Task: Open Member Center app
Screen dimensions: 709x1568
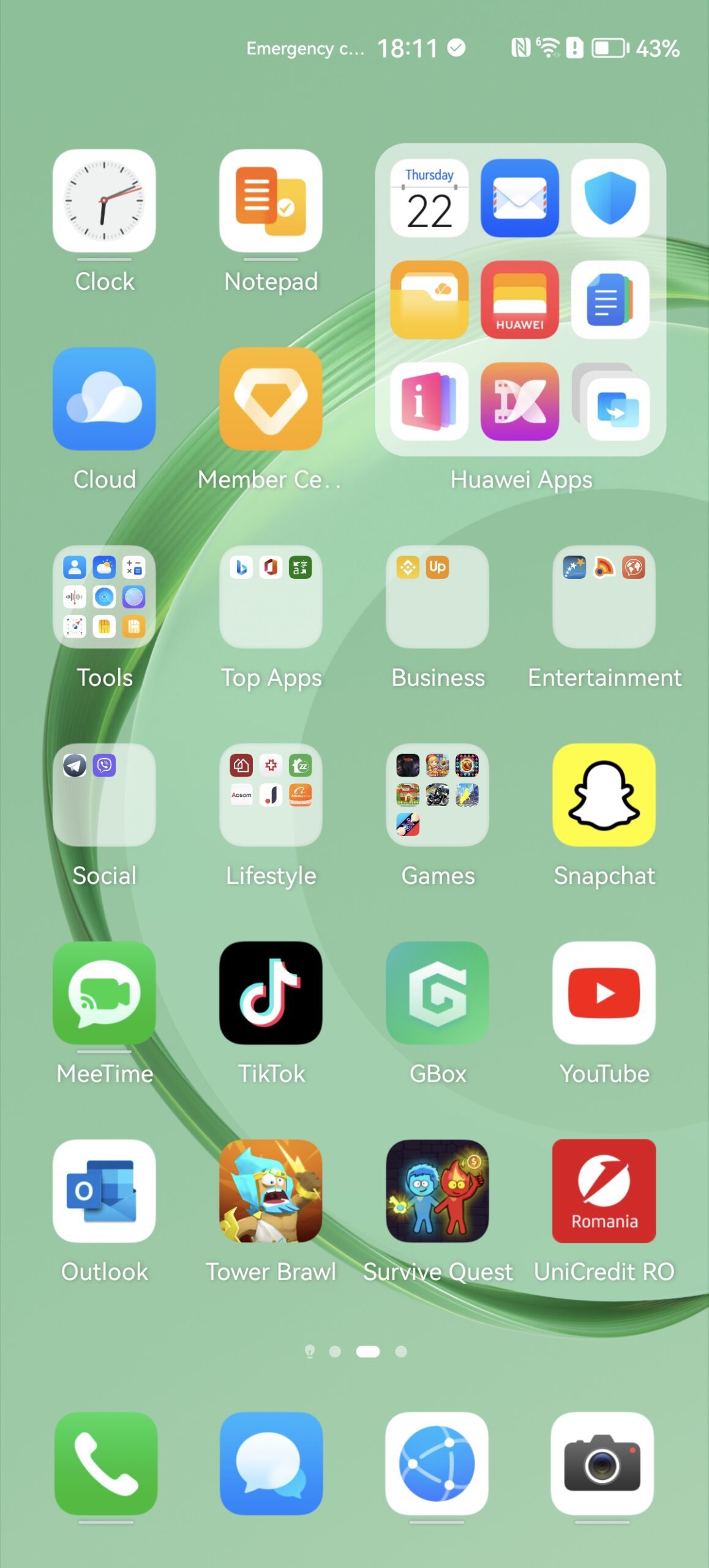Action: [271, 399]
